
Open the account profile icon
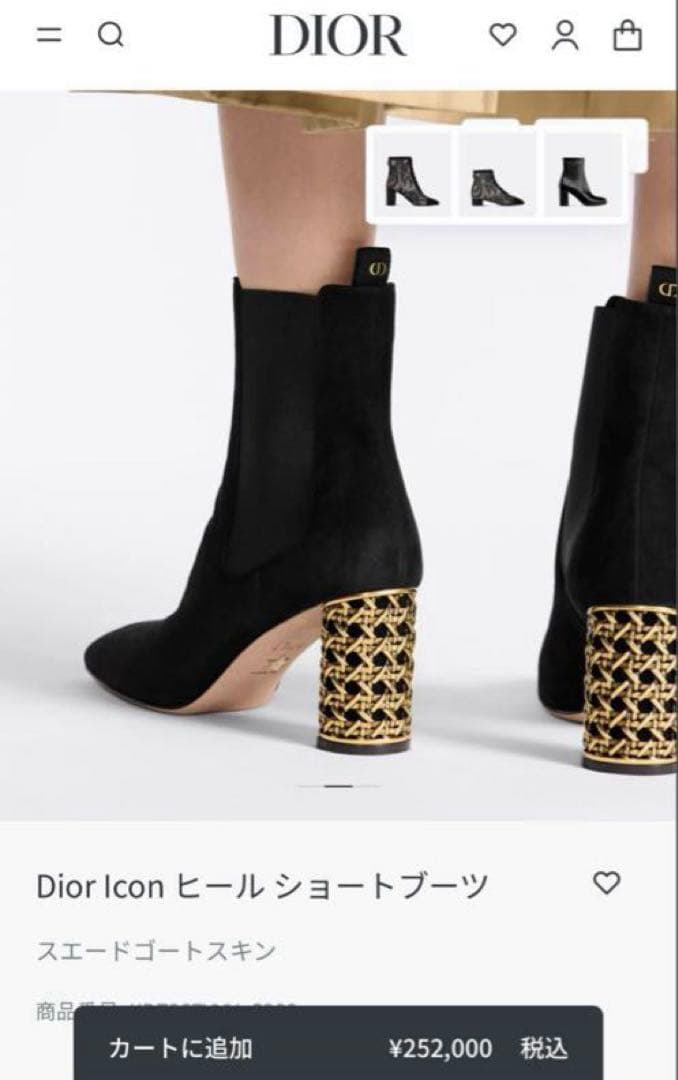(x=565, y=36)
